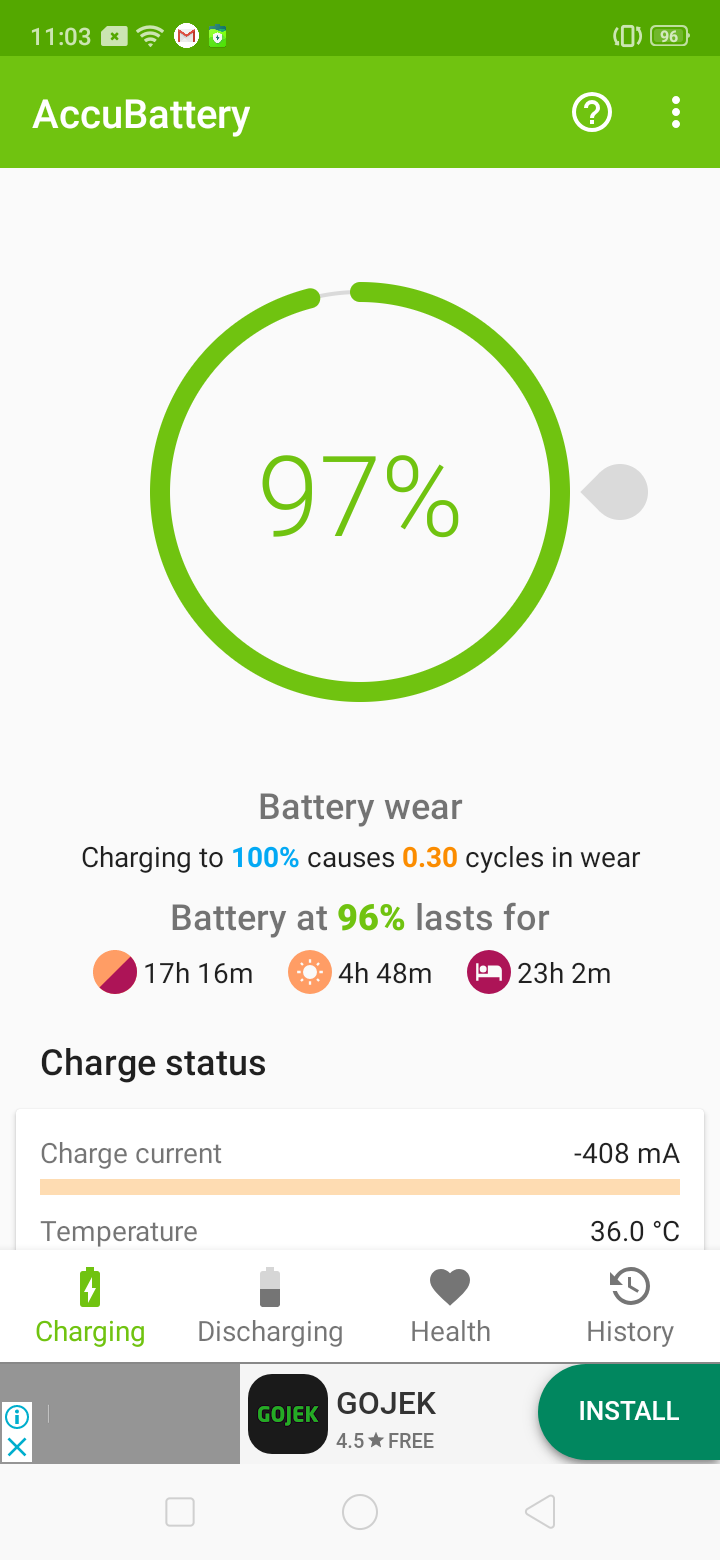720x1560 pixels.
Task: Tap the AdChoices info toggle
Action: (16, 1419)
